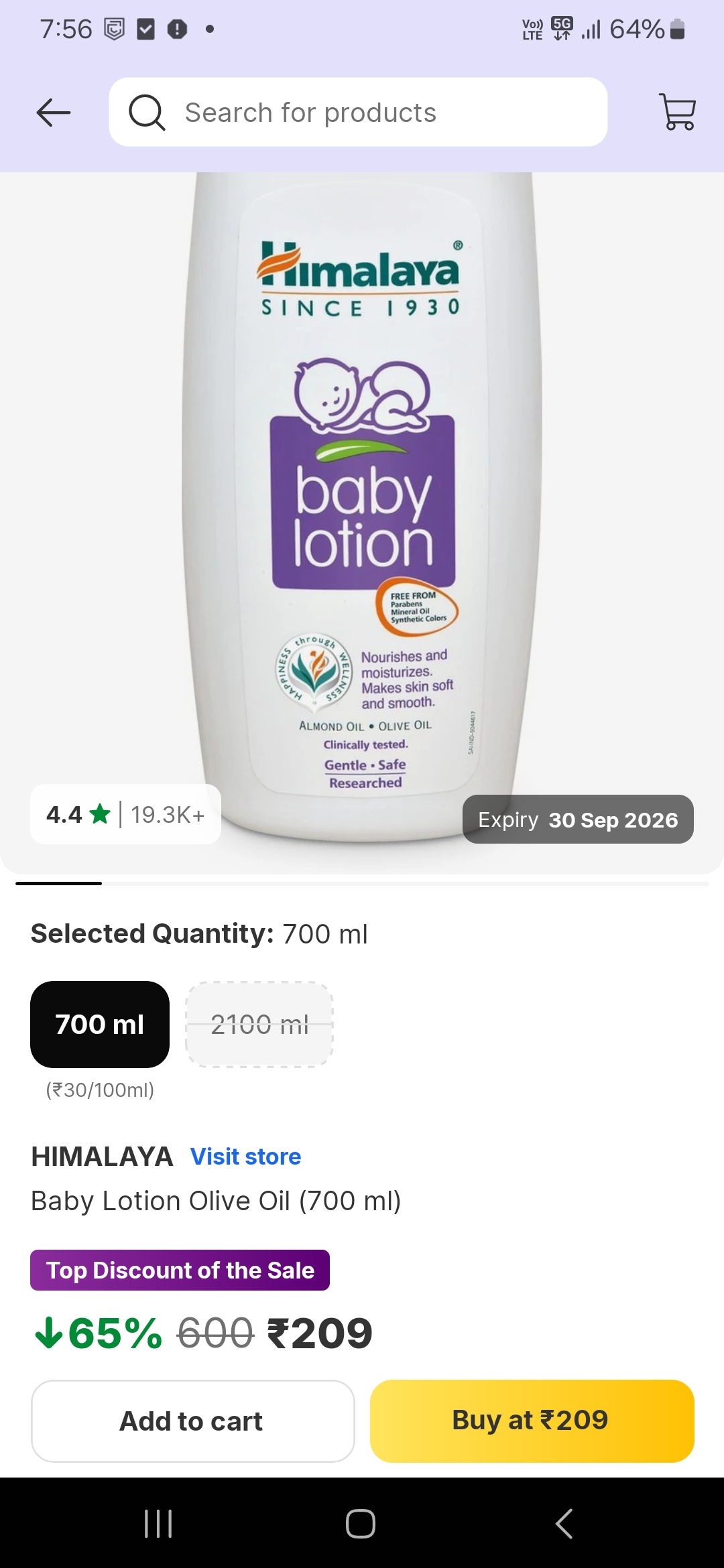Image resolution: width=724 pixels, height=1568 pixels.
Task: Buy now at ₹209
Action: tap(532, 1421)
